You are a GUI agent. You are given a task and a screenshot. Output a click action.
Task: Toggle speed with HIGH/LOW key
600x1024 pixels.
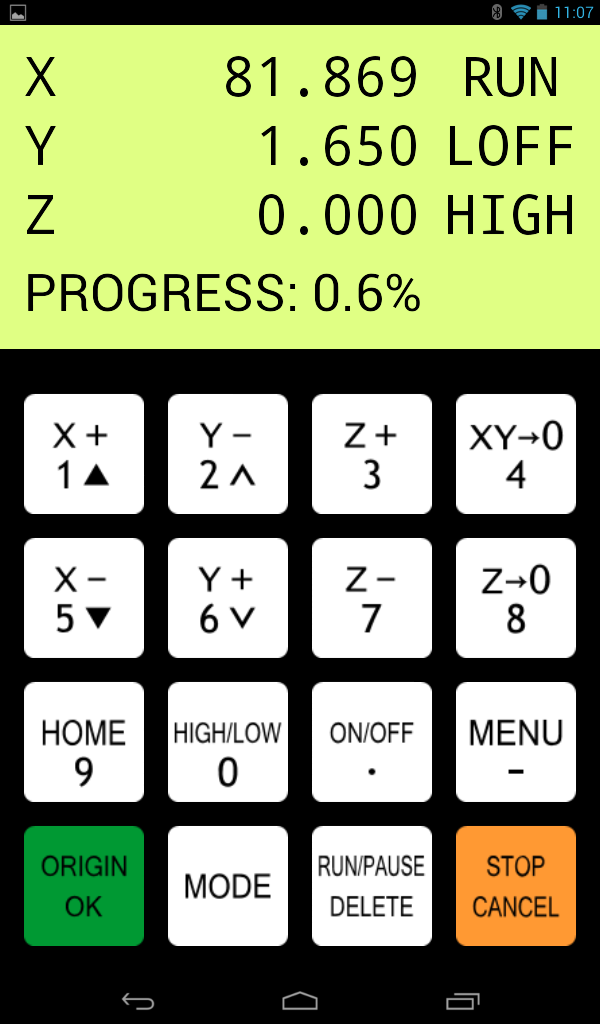pos(228,742)
